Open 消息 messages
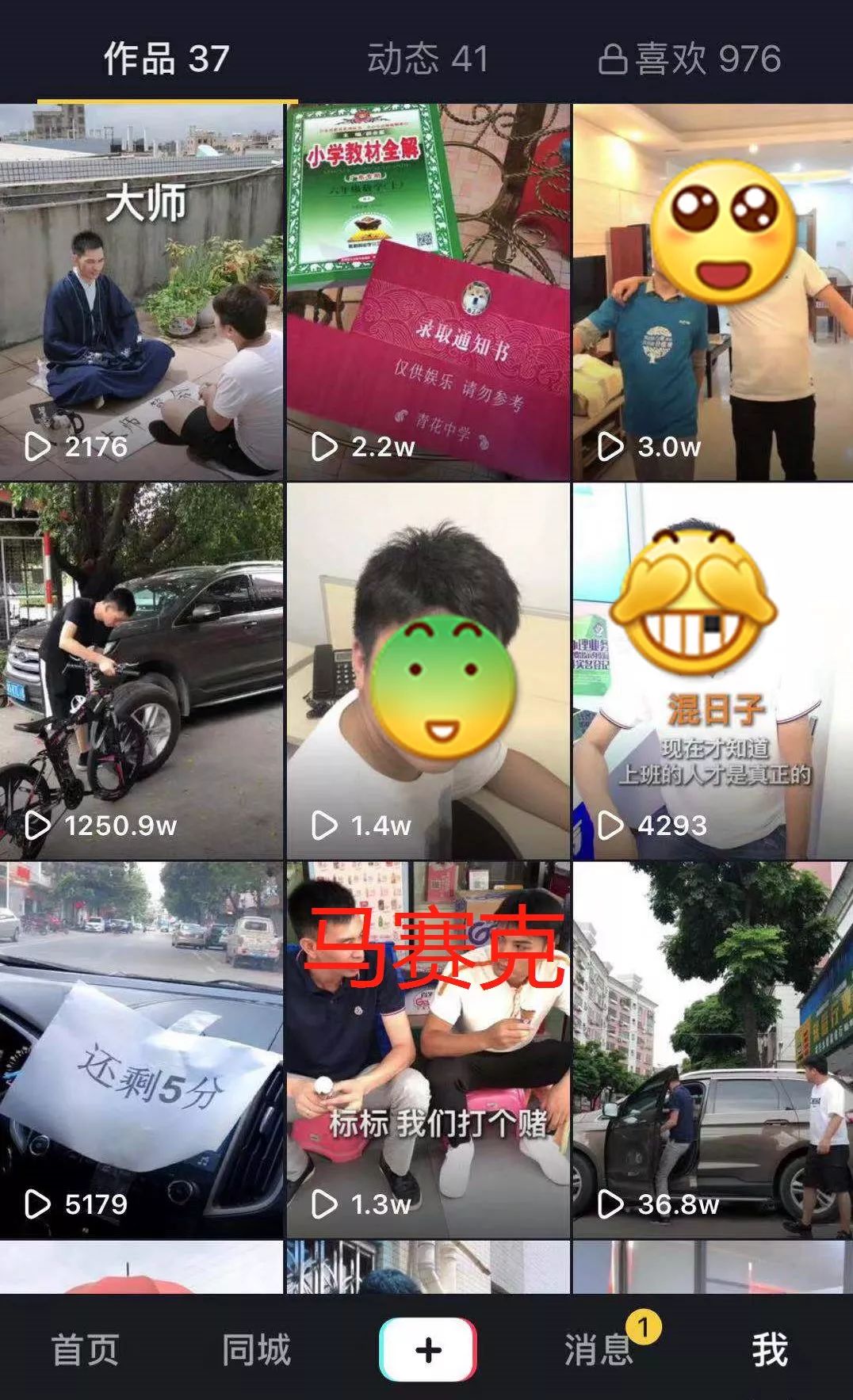 coord(599,1349)
